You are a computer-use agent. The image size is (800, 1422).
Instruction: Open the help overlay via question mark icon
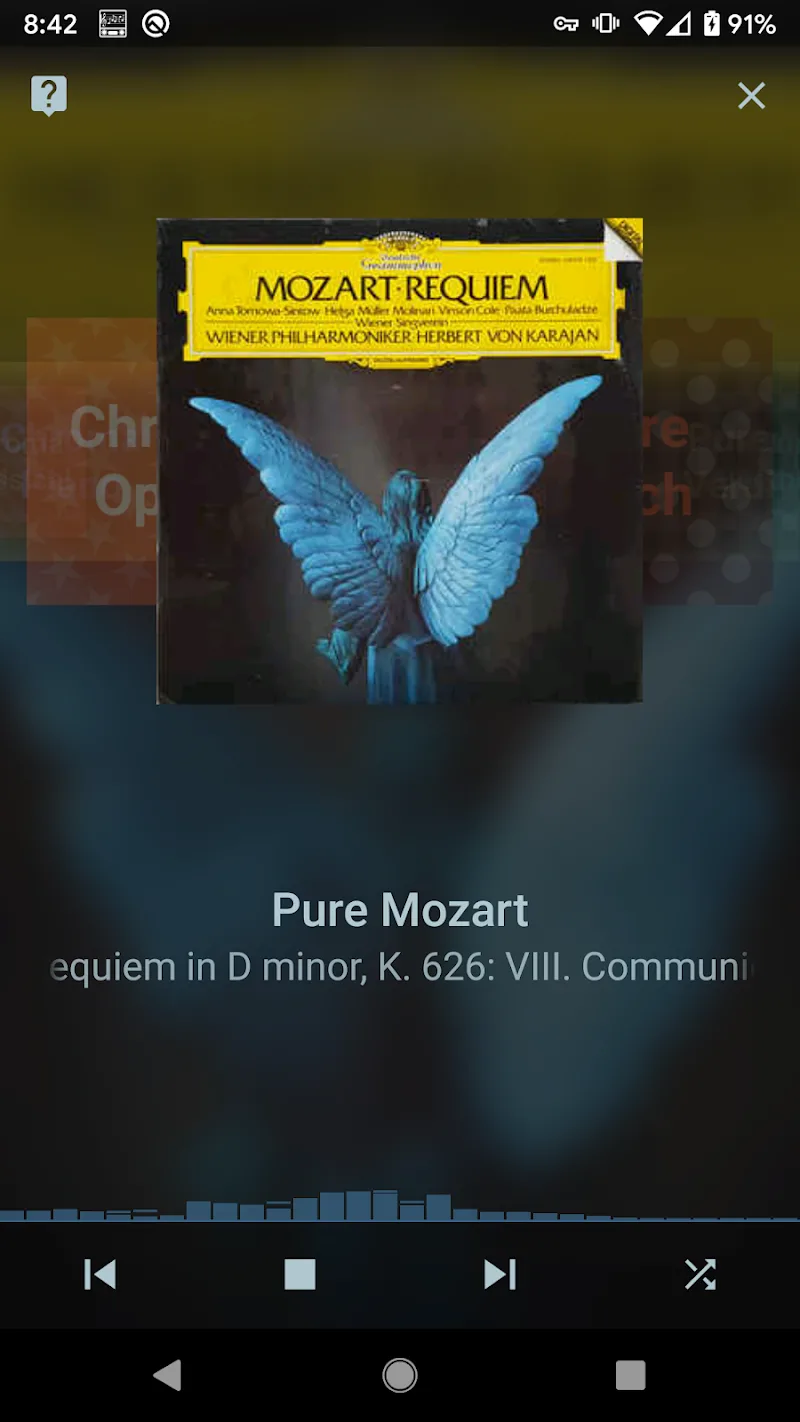pos(47,95)
